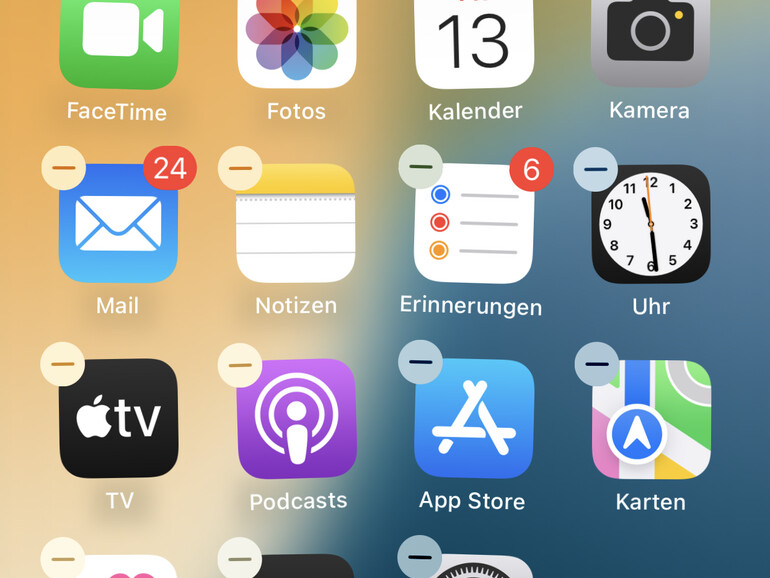Viewport: 770px width, 578px height.
Task: Tap the minus badge on Karten
Action: (x=597, y=364)
